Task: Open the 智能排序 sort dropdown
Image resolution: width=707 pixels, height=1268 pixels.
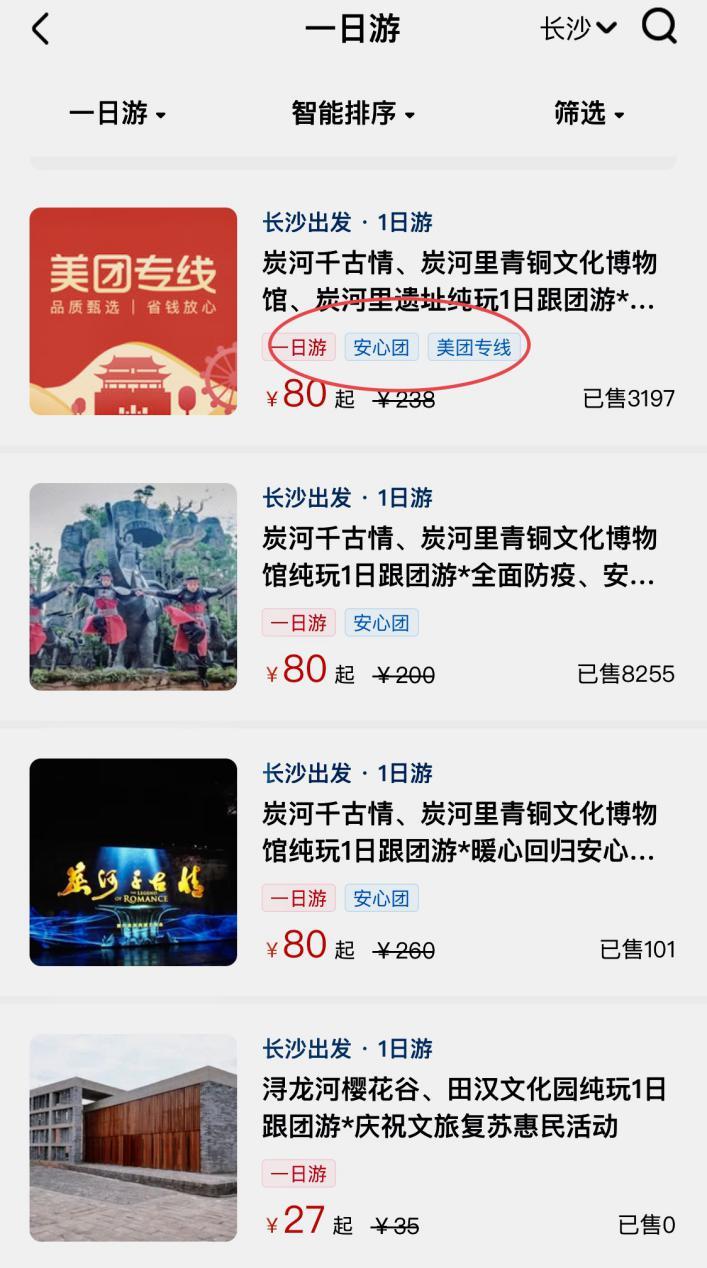Action: coord(352,114)
